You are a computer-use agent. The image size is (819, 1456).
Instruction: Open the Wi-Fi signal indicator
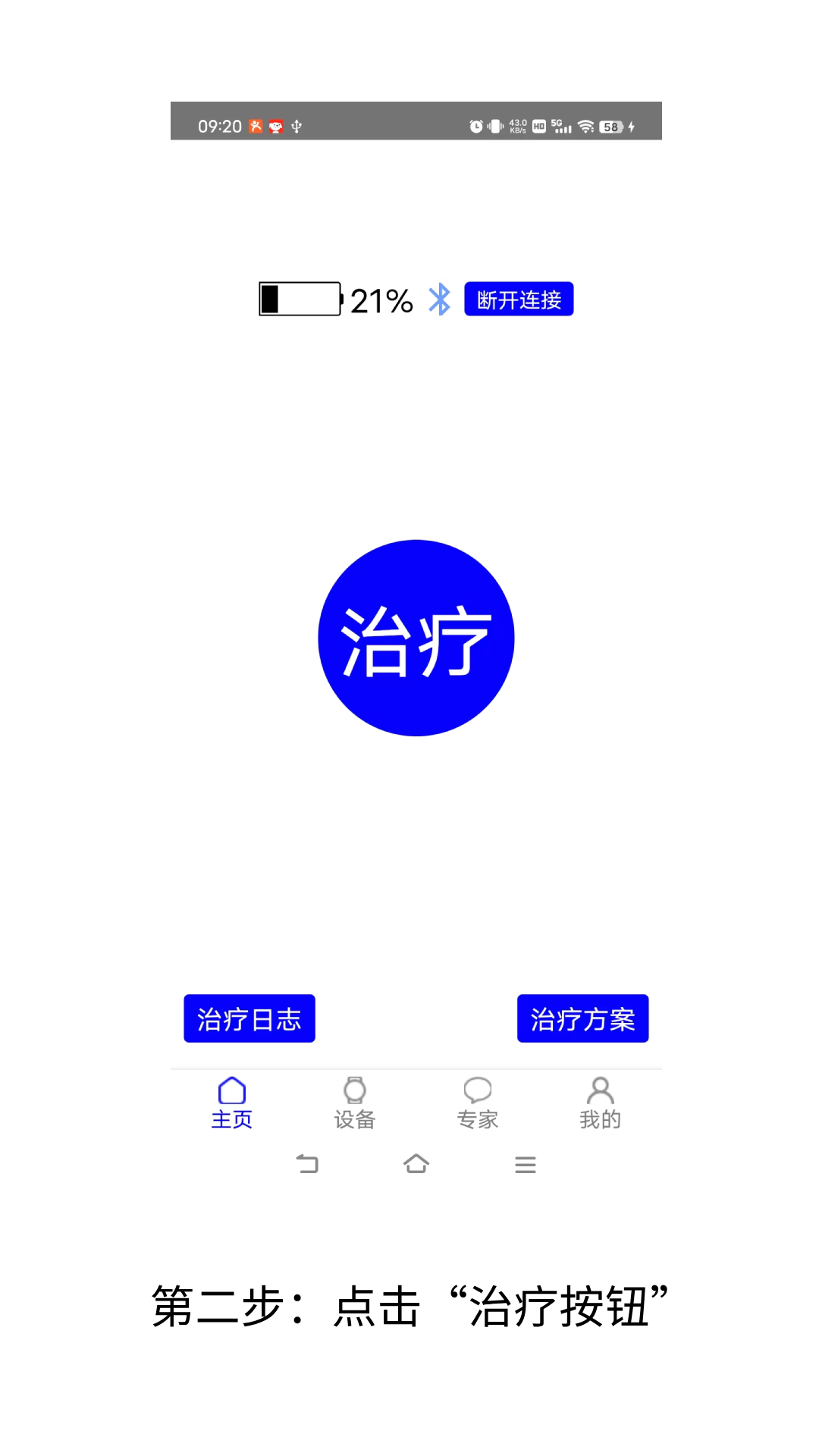[586, 126]
